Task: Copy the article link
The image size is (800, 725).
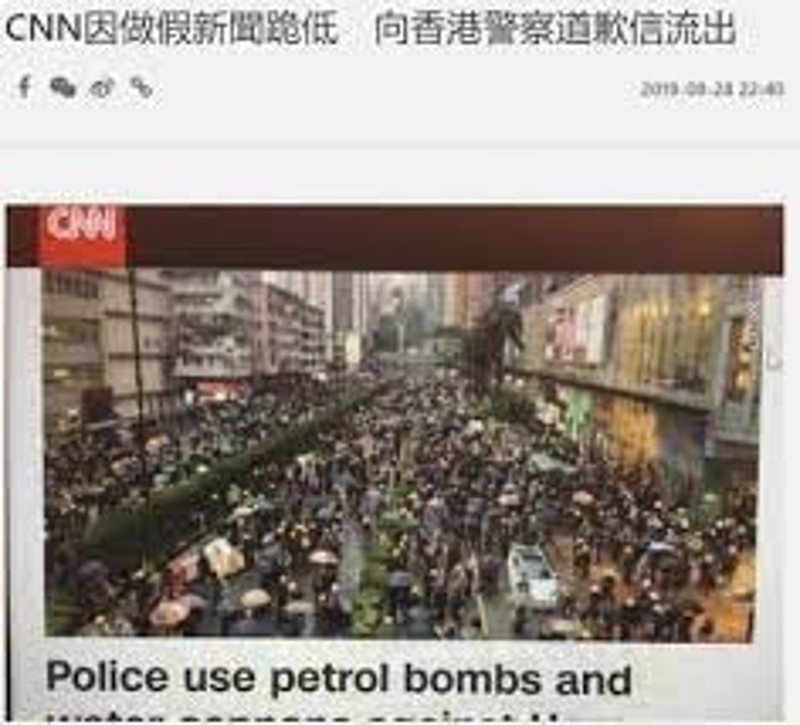Action: [141, 87]
